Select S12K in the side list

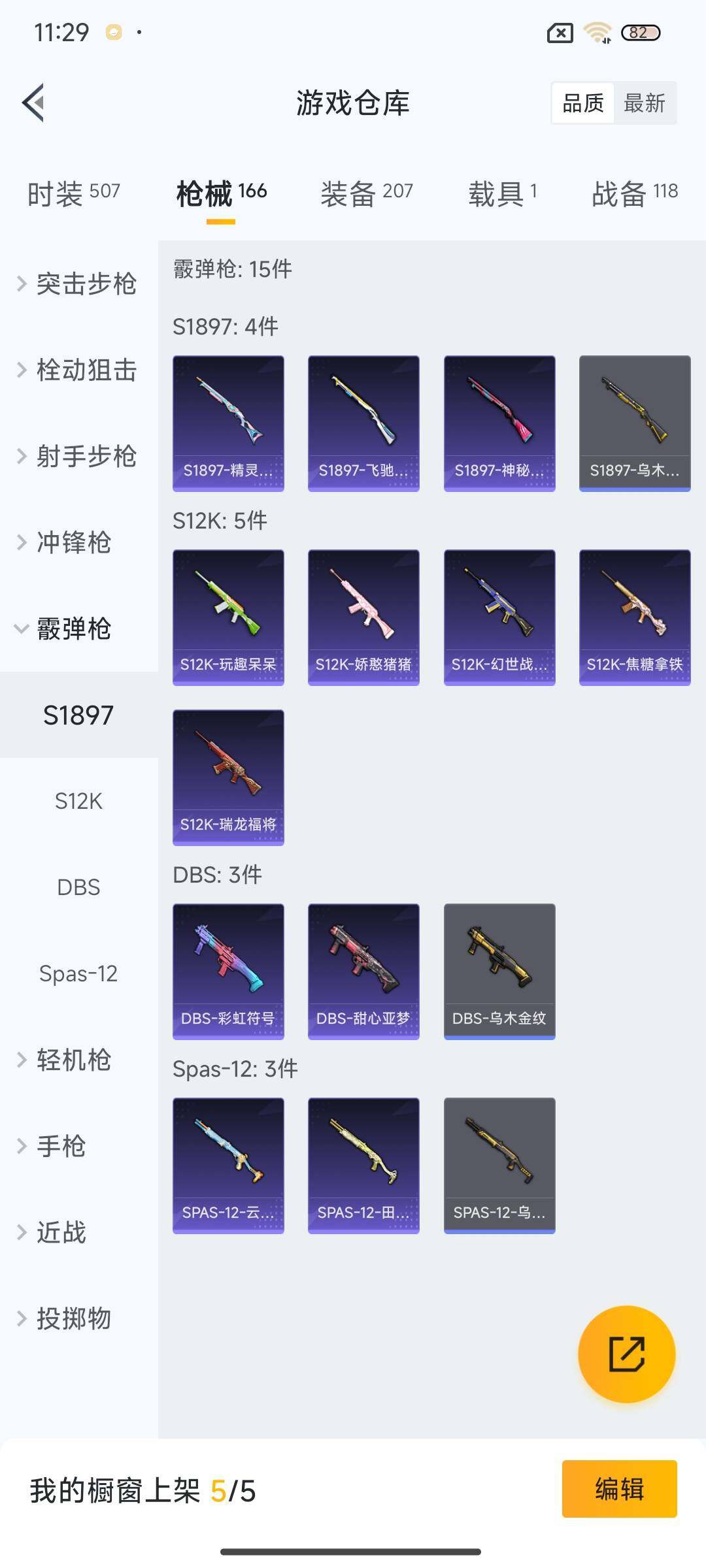(x=78, y=801)
